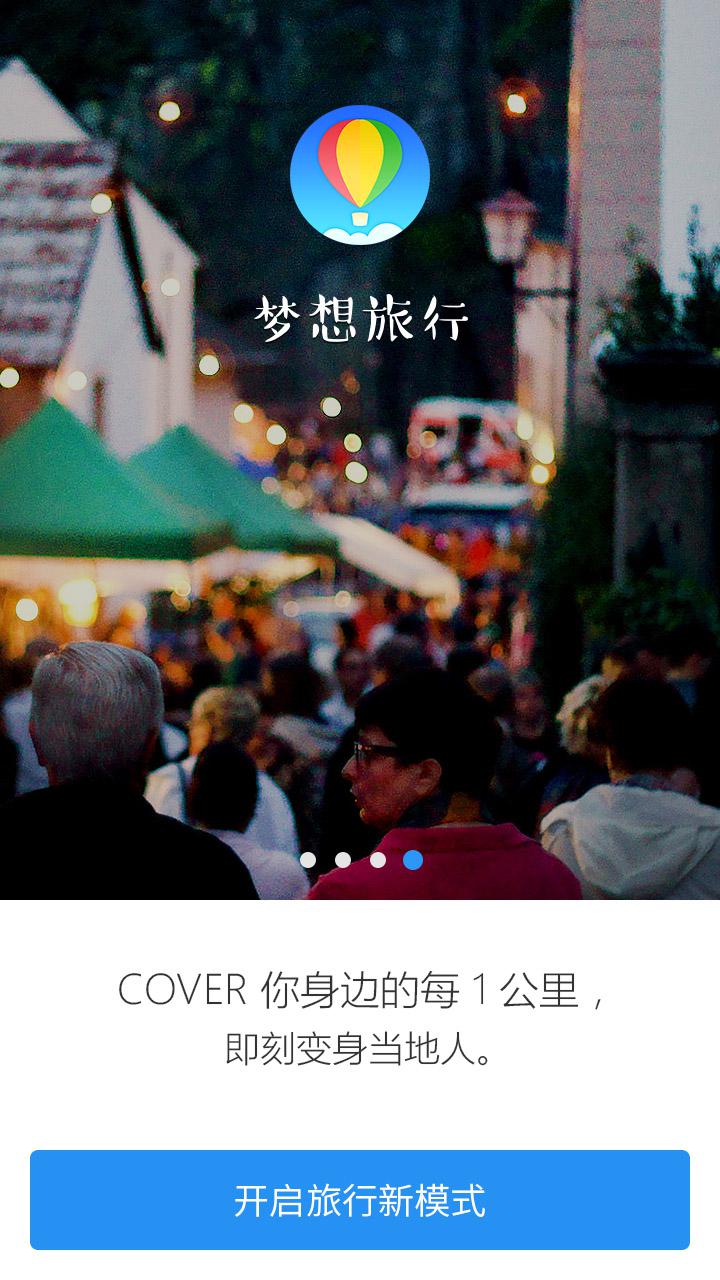720x1280 pixels.
Task: Select the first page indicator dot
Action: 308,860
